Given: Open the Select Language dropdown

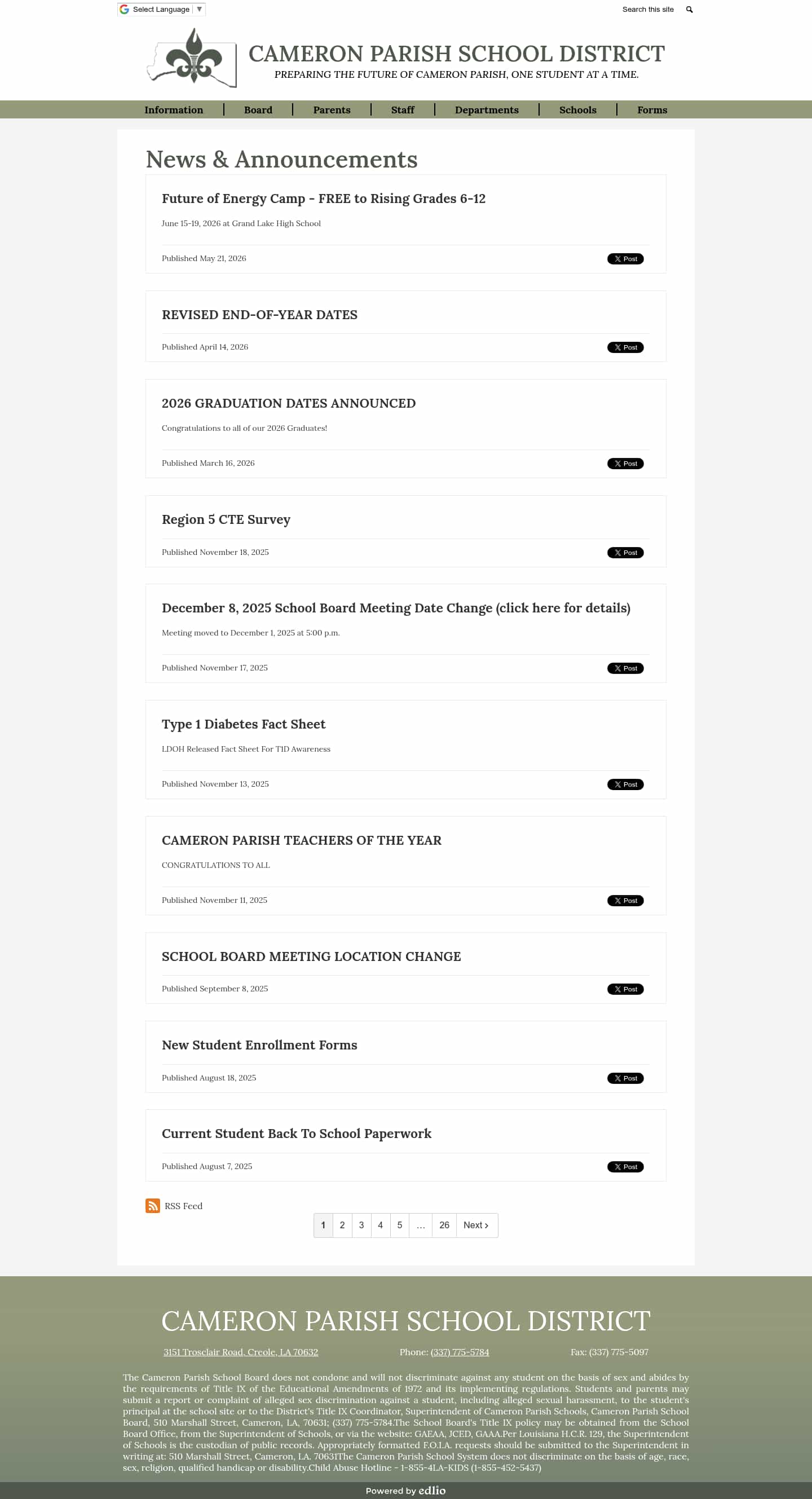Looking at the screenshot, I should click(x=161, y=10).
